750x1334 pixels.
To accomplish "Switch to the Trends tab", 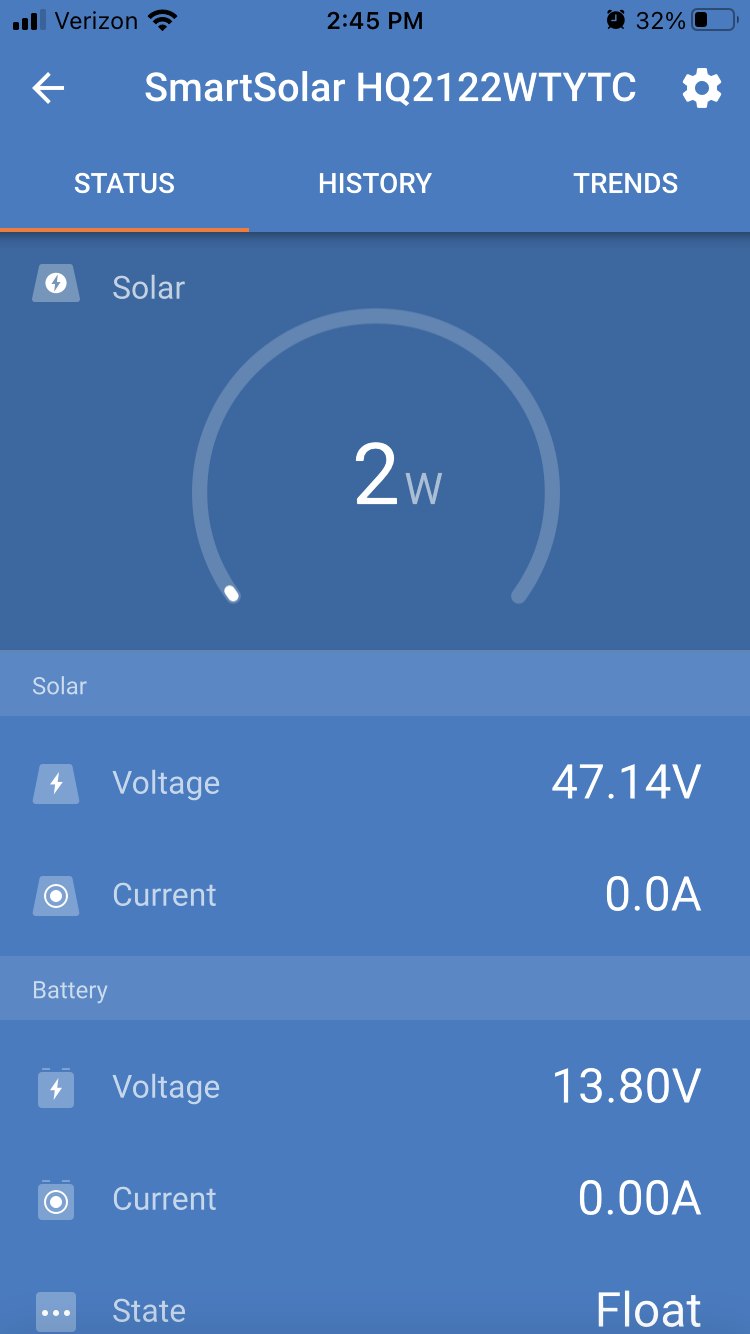I will (x=626, y=184).
